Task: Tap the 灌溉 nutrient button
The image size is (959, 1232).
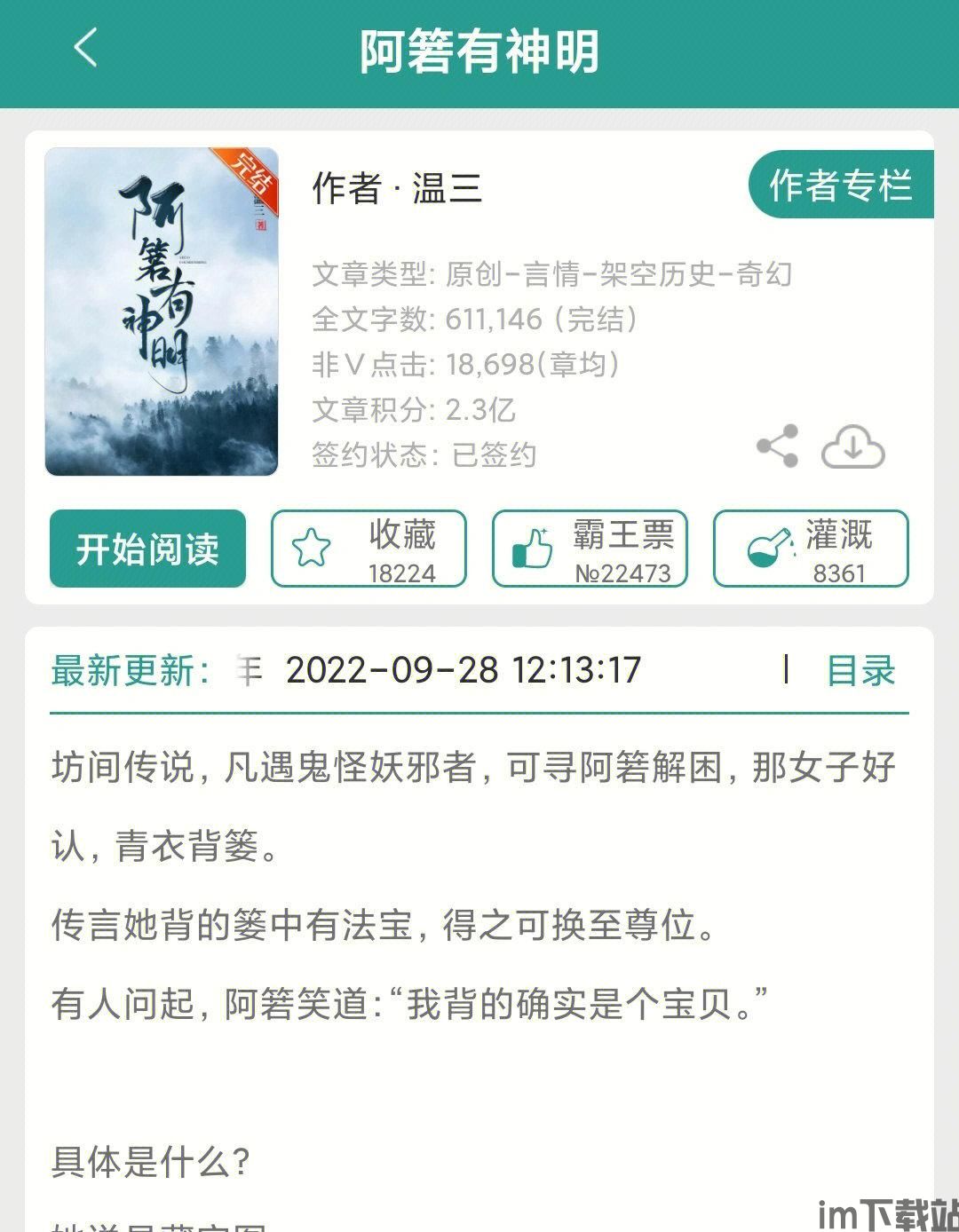Action: 810,549
